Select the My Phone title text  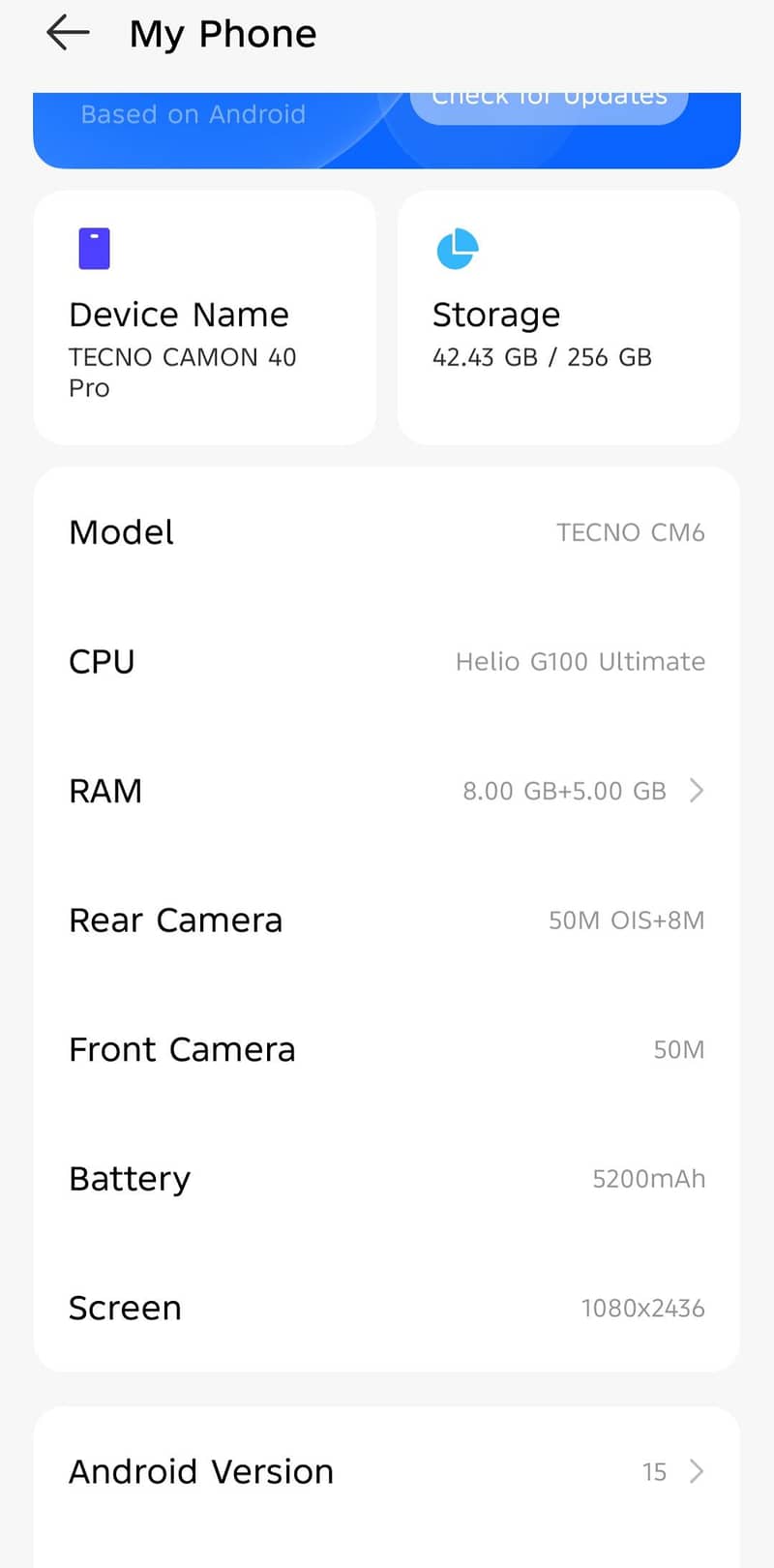[223, 34]
